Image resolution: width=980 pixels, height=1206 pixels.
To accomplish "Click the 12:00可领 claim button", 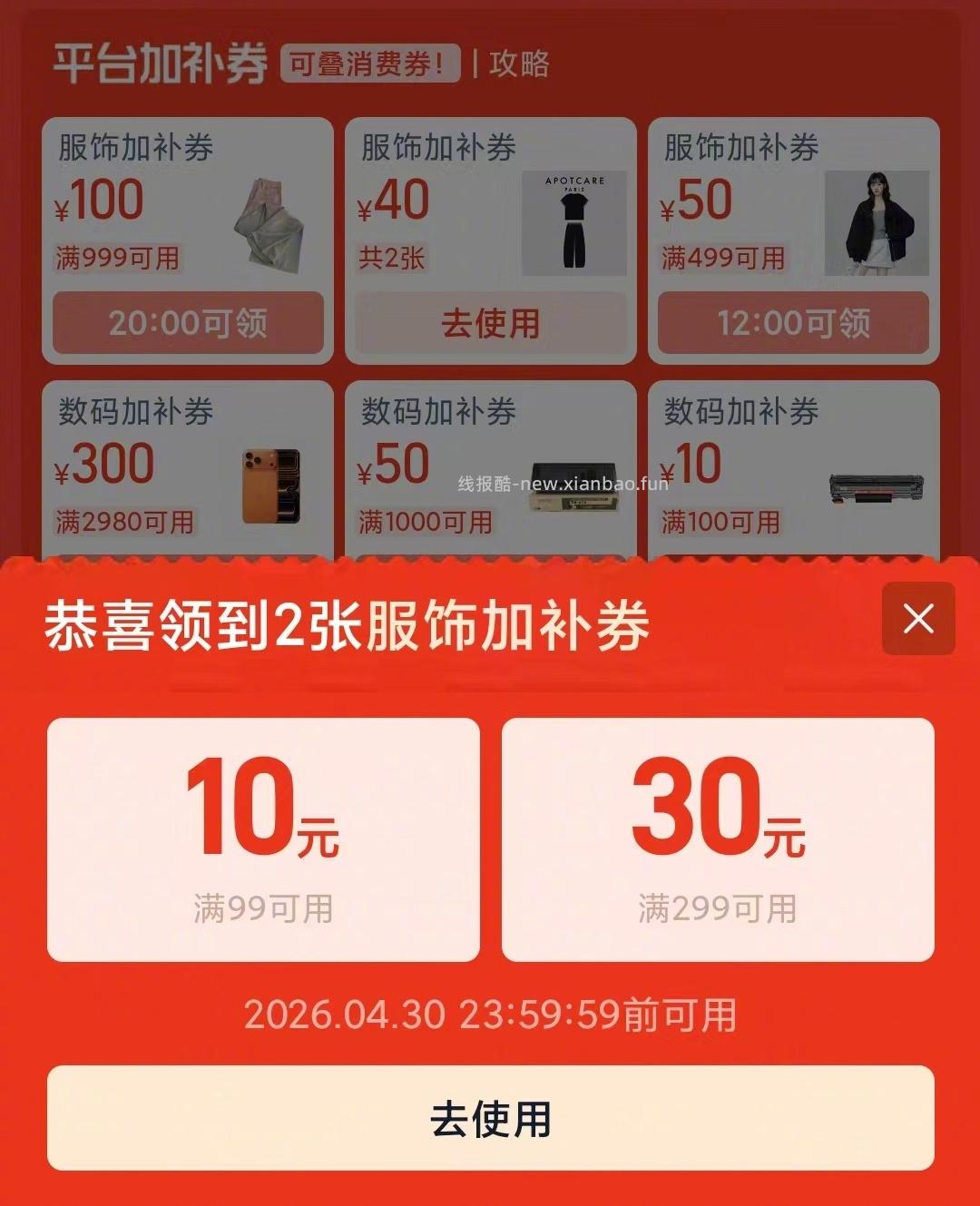I will point(793,322).
